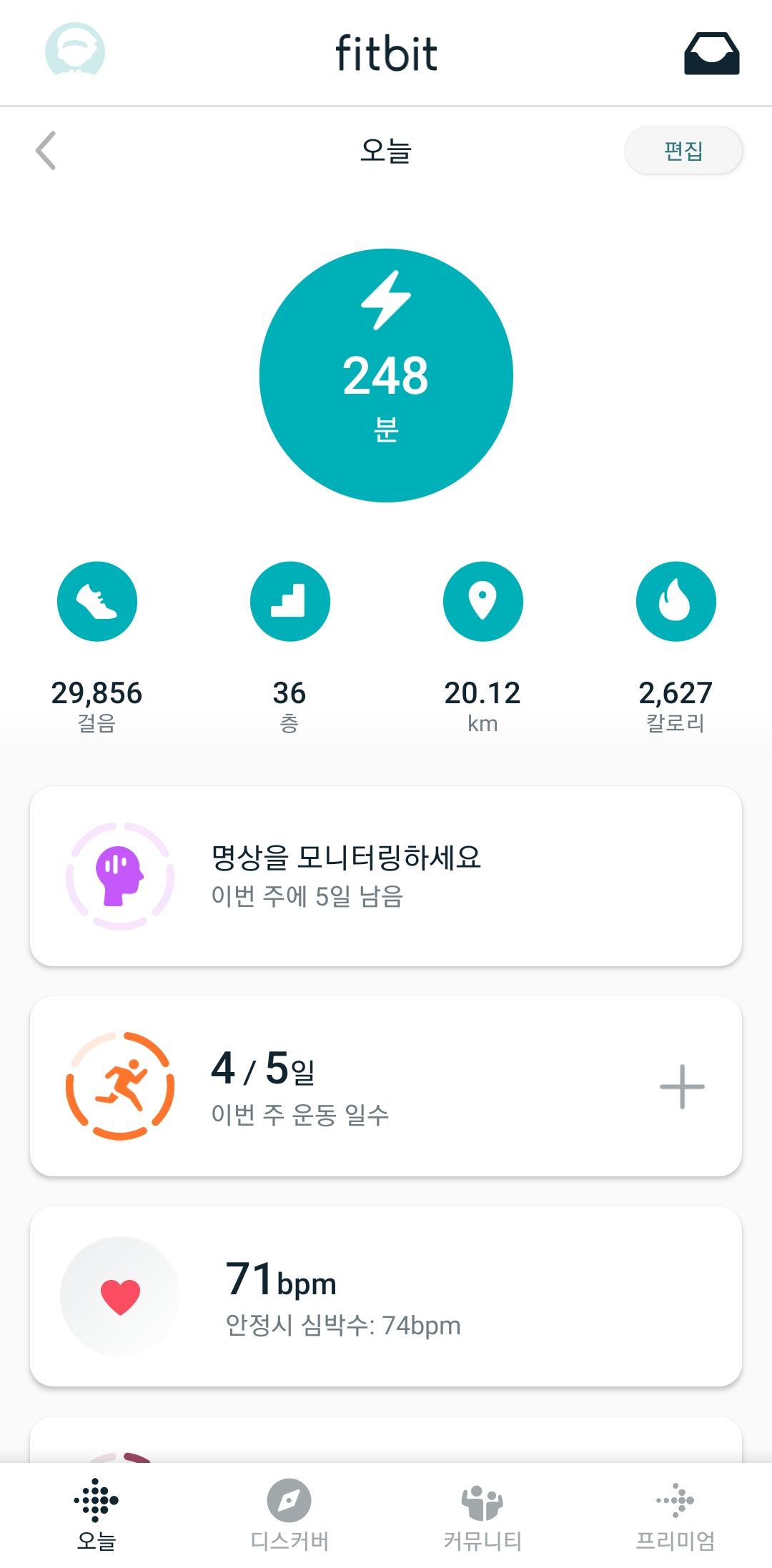The height and width of the screenshot is (1568, 772).
Task: Open the 이번 주 운동 일수 exercise card
Action: coord(343,1086)
